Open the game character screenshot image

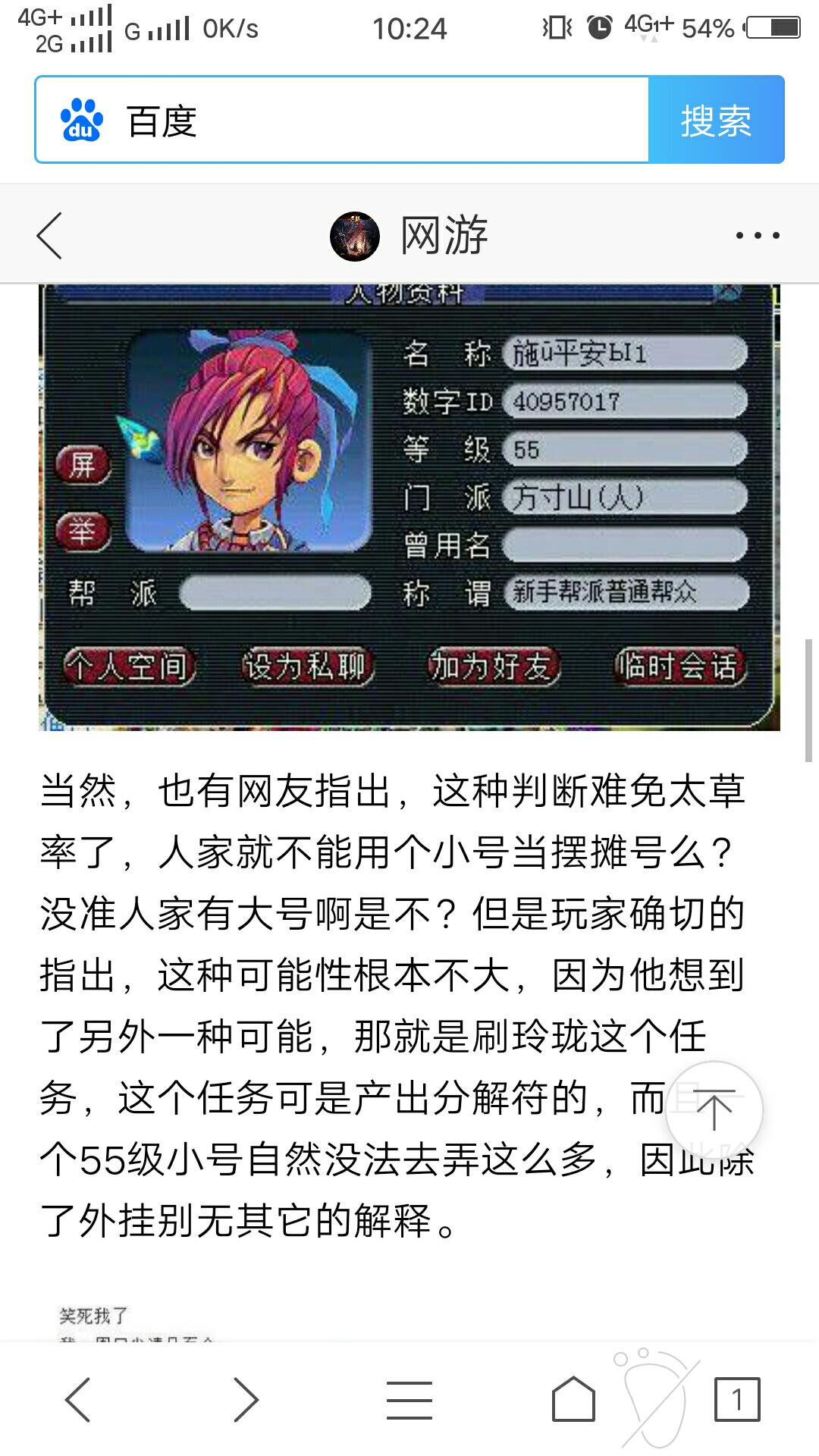pos(409,507)
